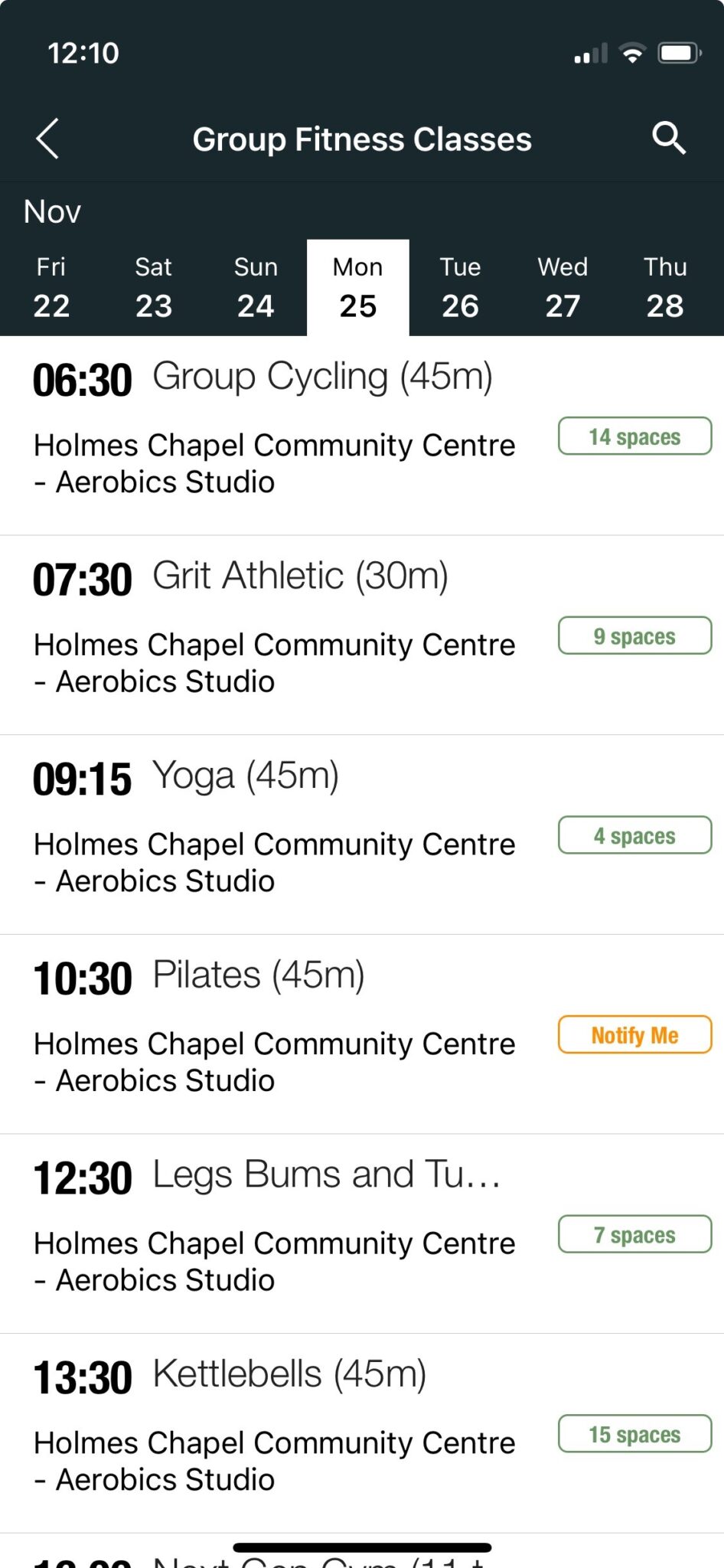Screen dimensions: 724x1568
Task: Open the search function
Action: point(667,139)
